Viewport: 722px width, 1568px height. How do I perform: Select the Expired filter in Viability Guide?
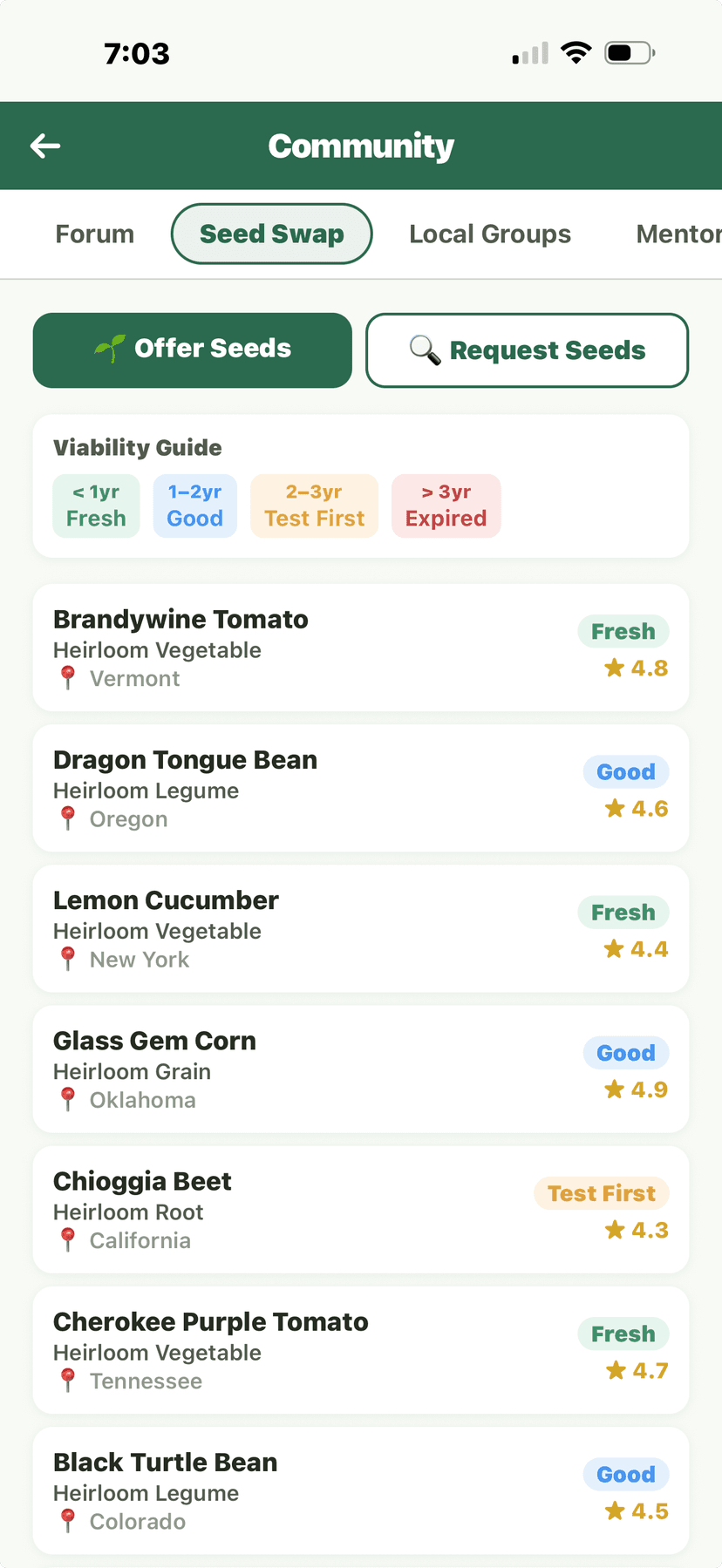pyautogui.click(x=446, y=506)
